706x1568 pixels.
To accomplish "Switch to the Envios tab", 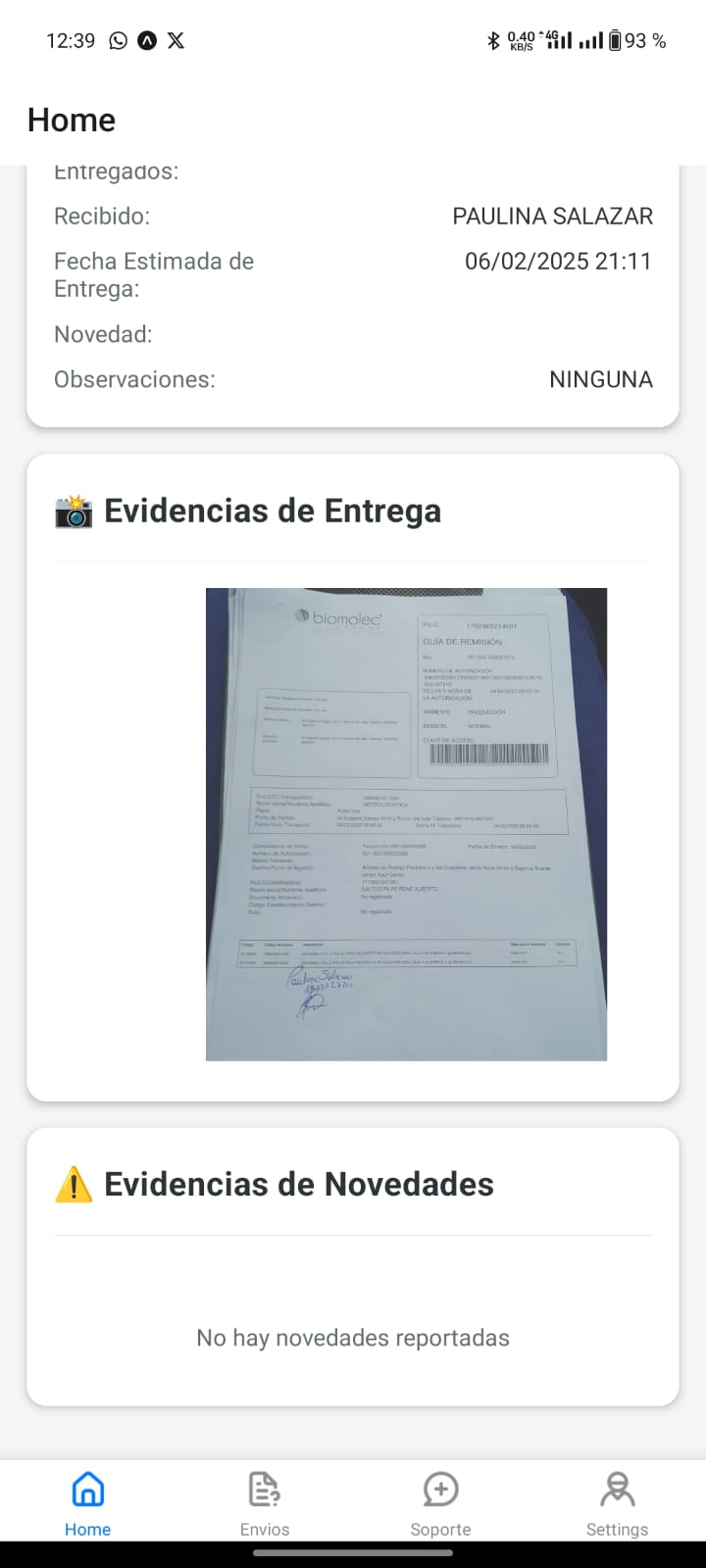I will (x=265, y=1503).
